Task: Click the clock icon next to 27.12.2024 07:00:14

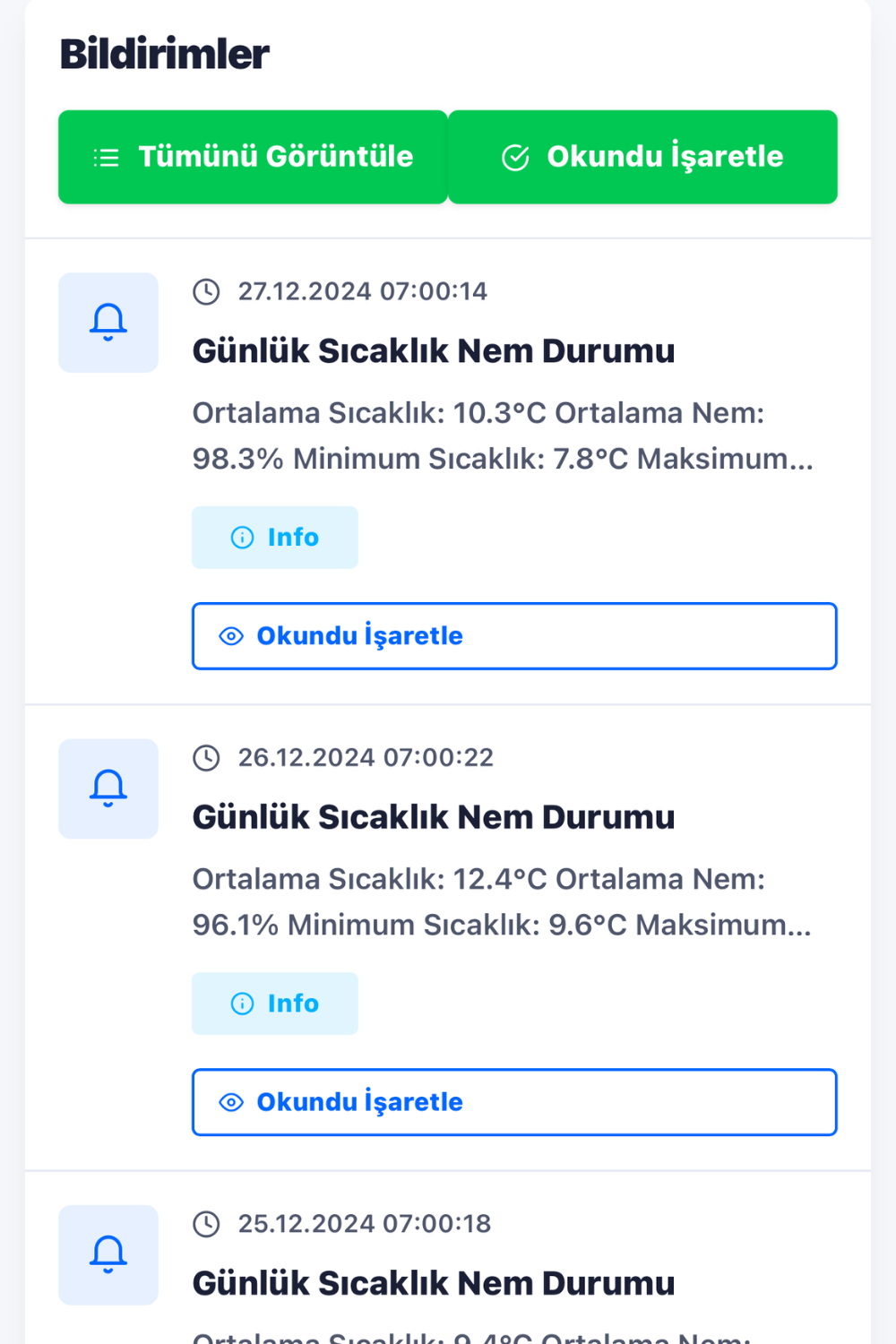Action: point(207,290)
